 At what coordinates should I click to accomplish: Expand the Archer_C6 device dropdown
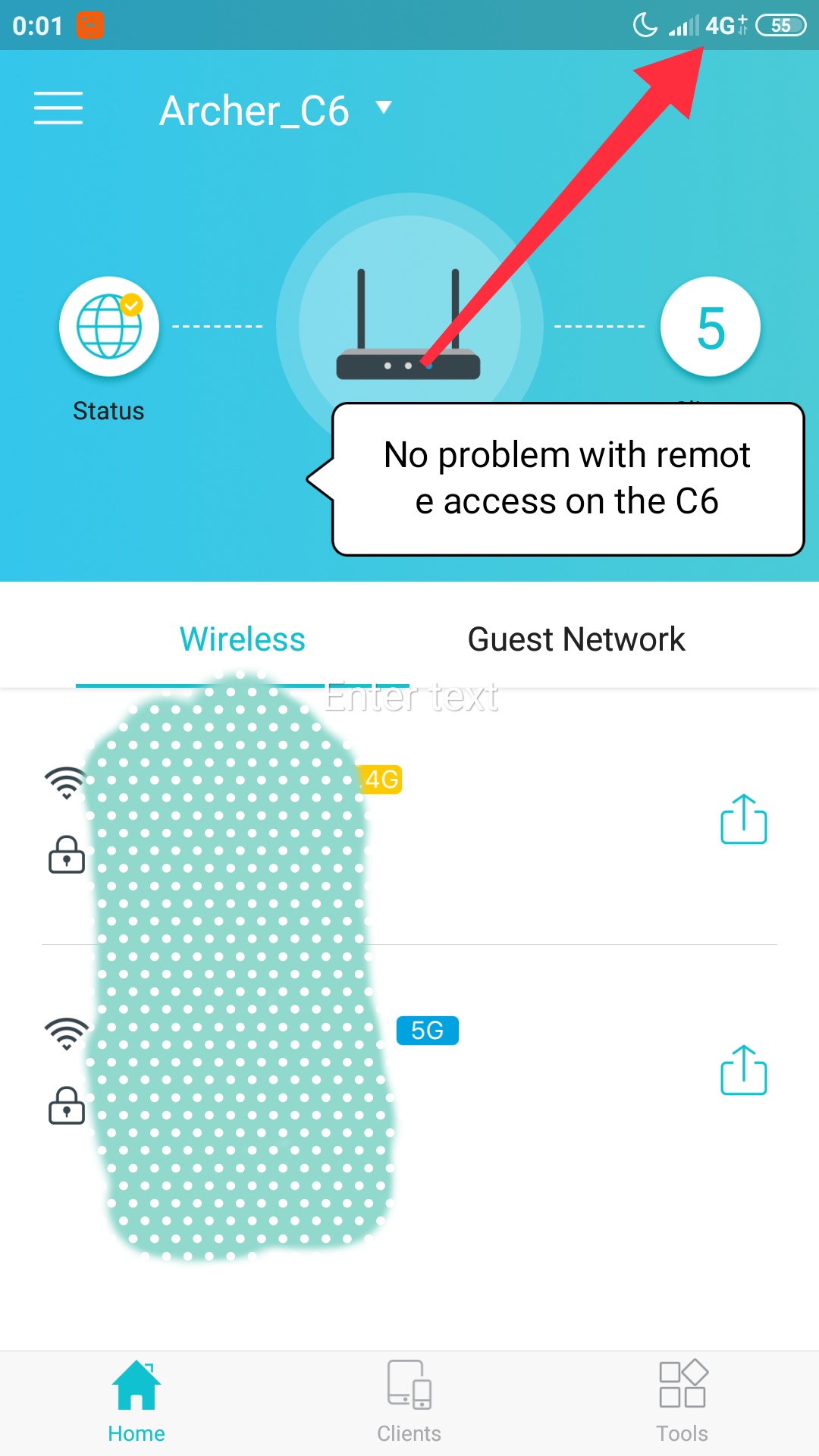384,108
